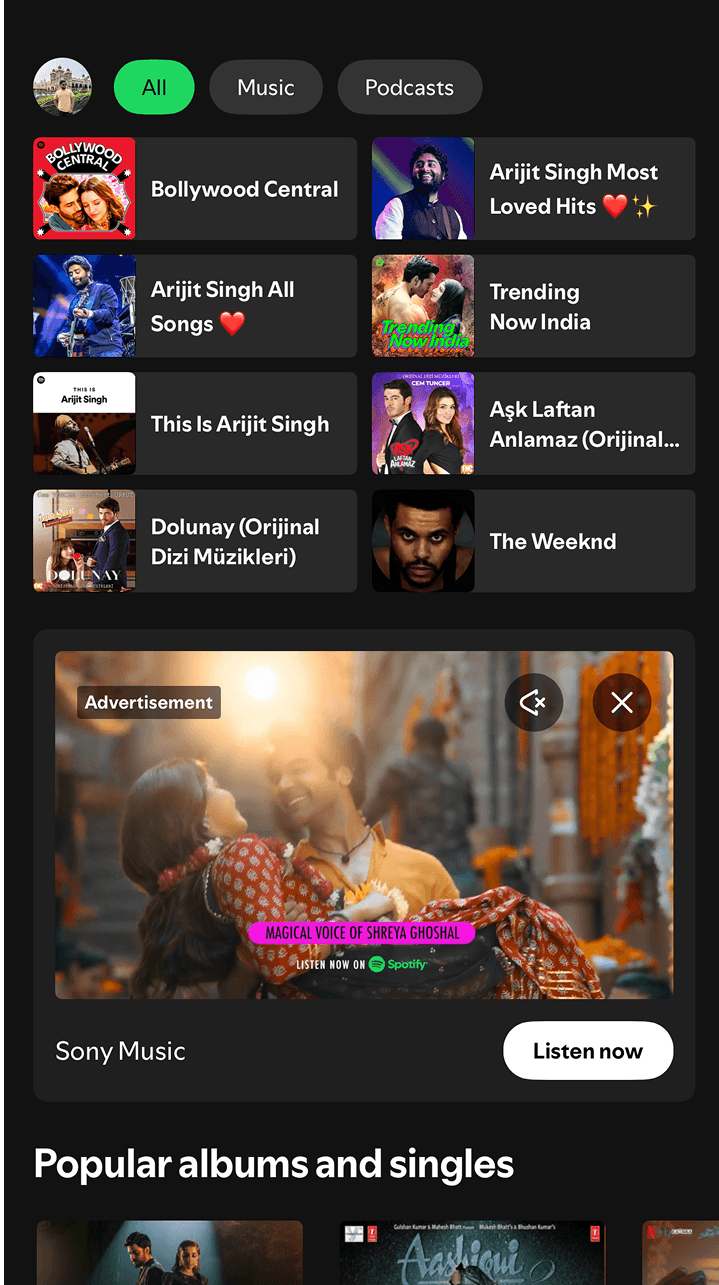Open Trending Now India
Image resolution: width=719 pixels, height=1285 pixels.
[533, 306]
